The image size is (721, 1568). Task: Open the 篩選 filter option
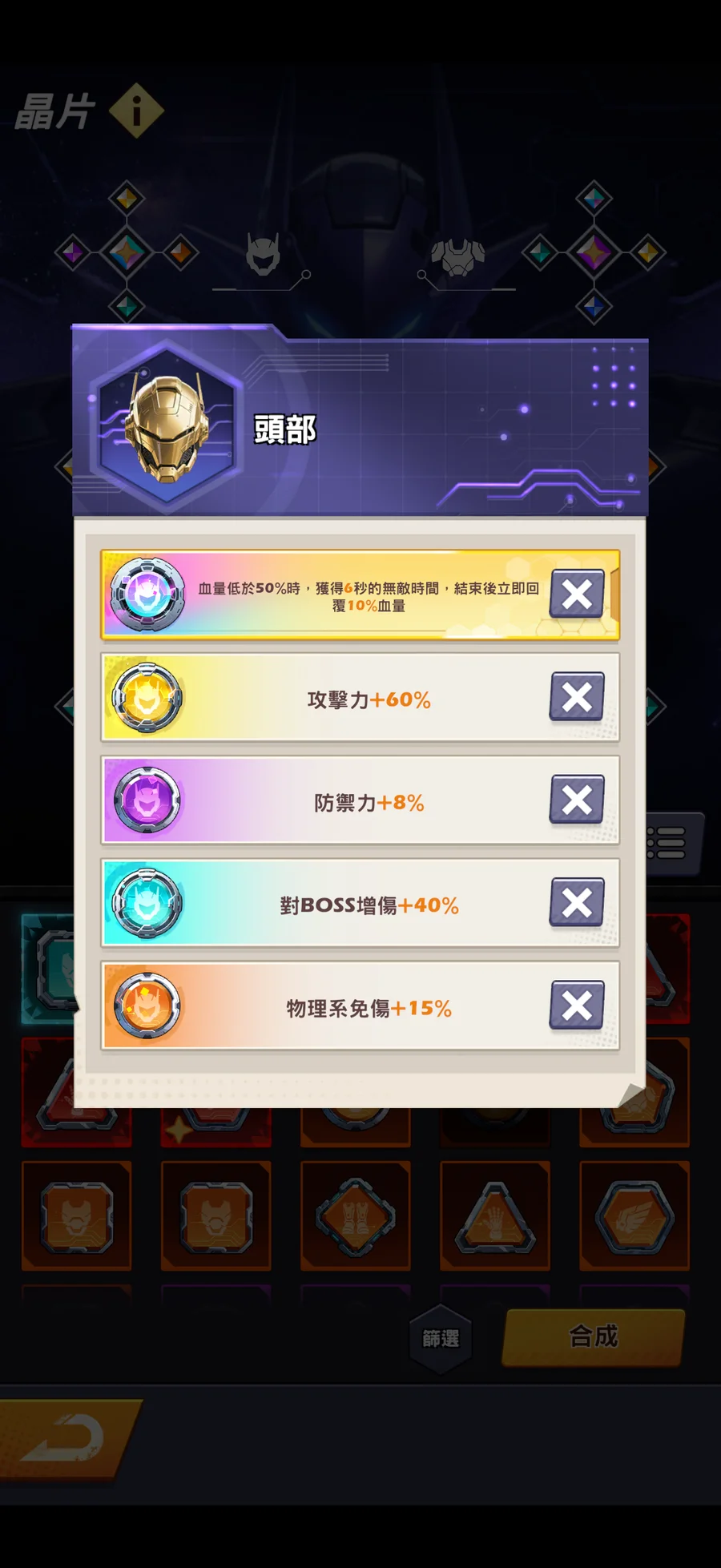point(441,1338)
